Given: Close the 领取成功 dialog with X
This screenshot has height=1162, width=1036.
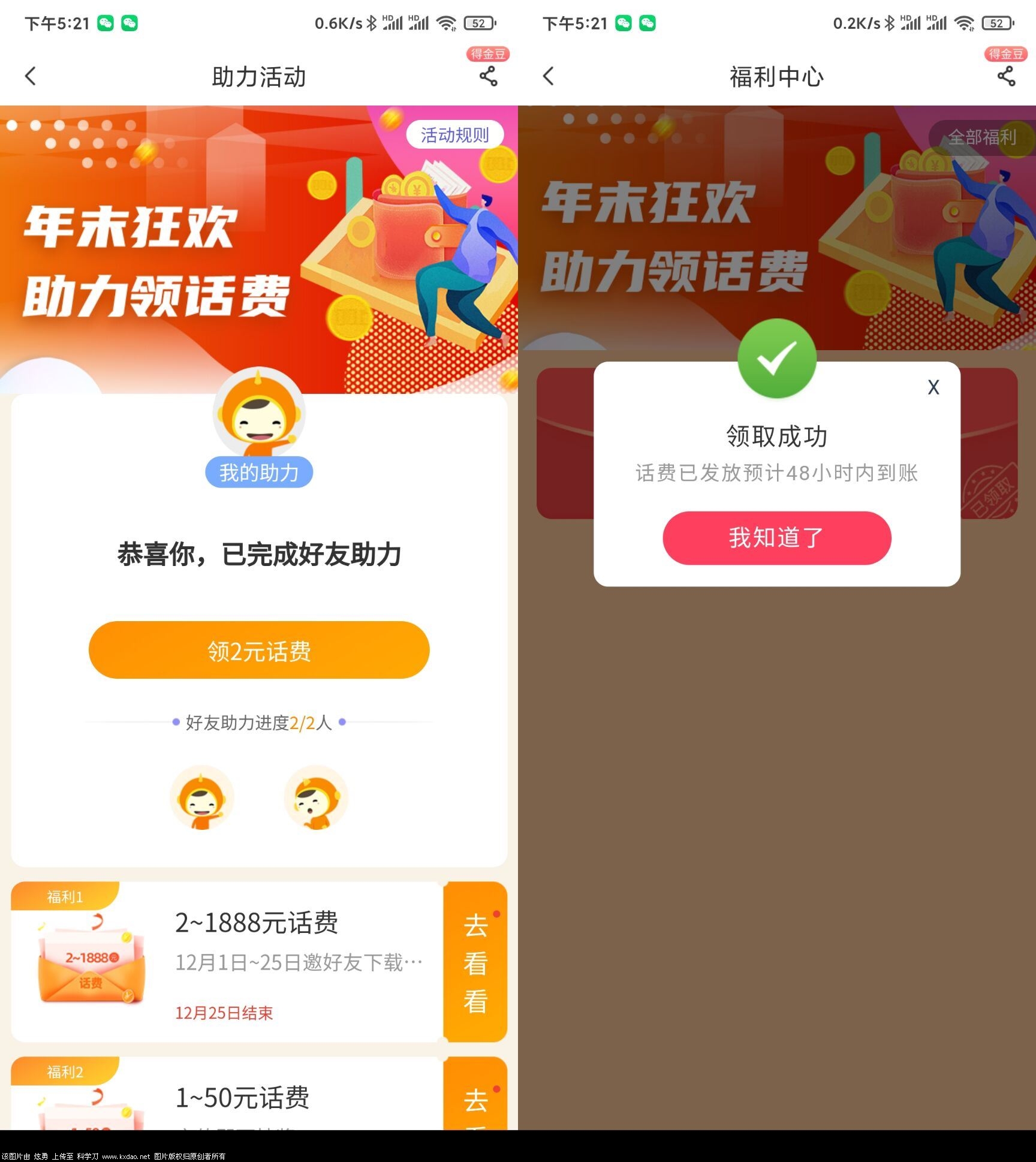Looking at the screenshot, I should [x=933, y=387].
